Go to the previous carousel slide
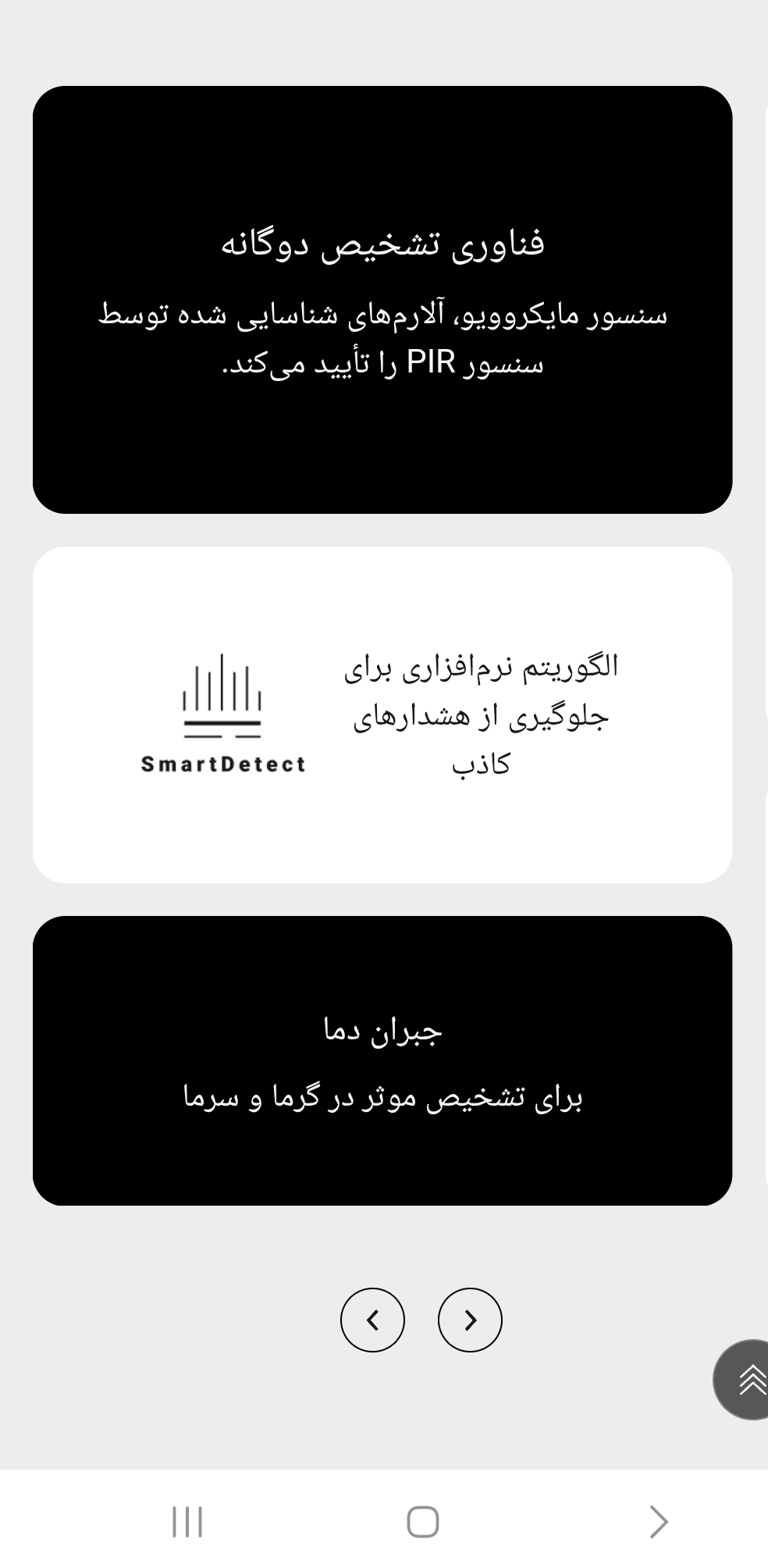This screenshot has width=768, height=1568. (x=372, y=1320)
